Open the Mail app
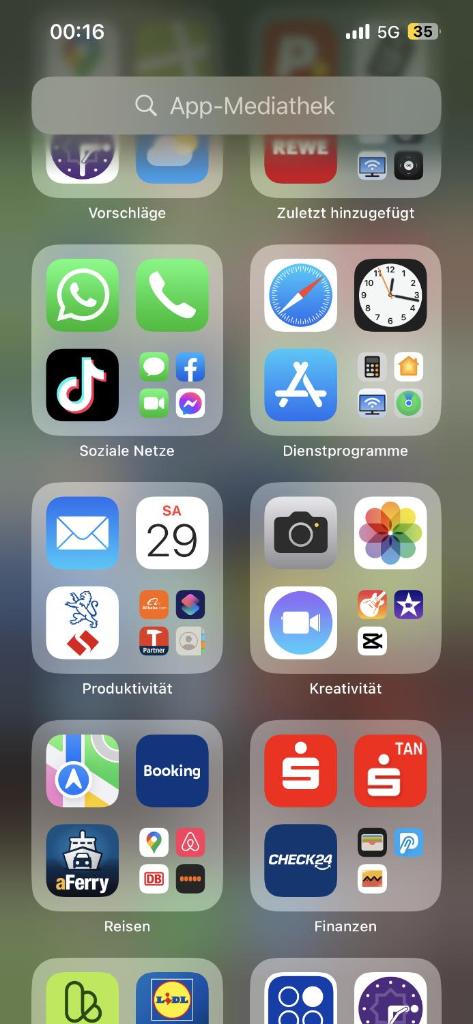473x1024 pixels. (82, 533)
